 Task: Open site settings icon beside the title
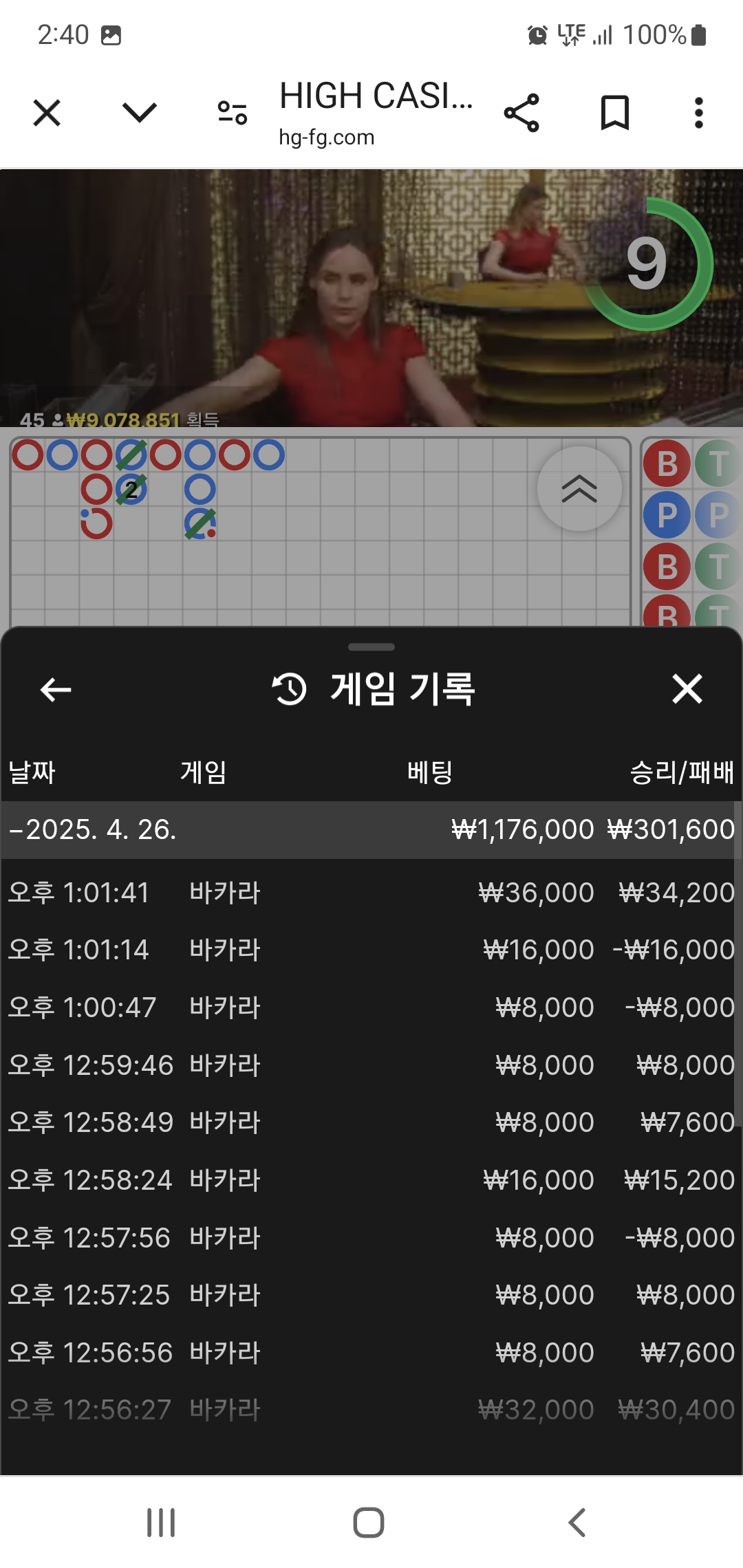tap(233, 113)
